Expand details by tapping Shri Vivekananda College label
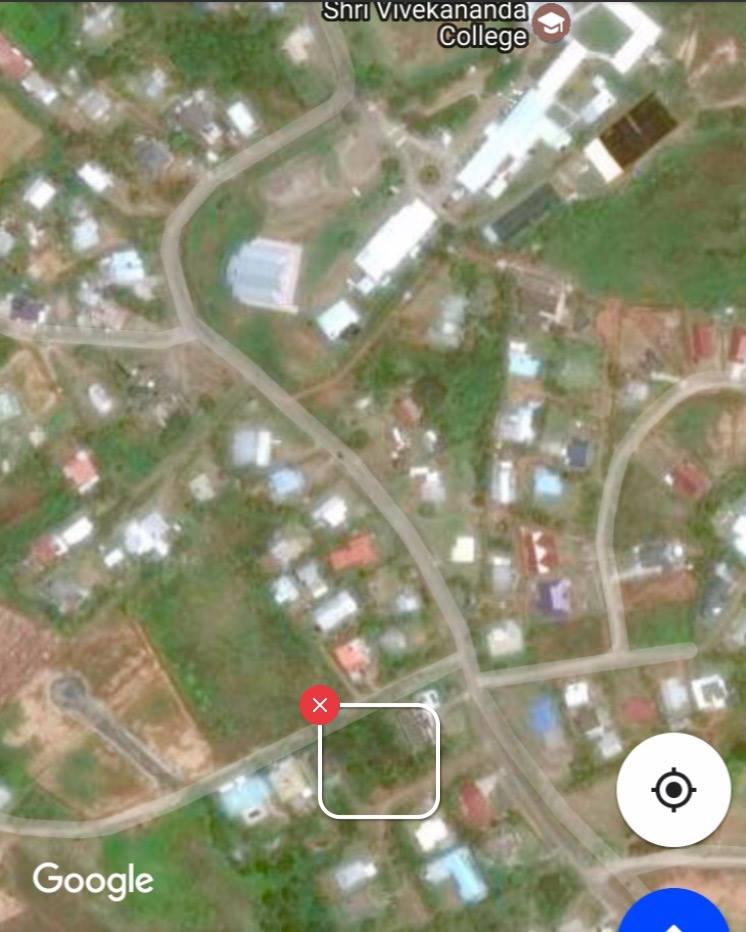The image size is (746, 932). click(x=428, y=25)
